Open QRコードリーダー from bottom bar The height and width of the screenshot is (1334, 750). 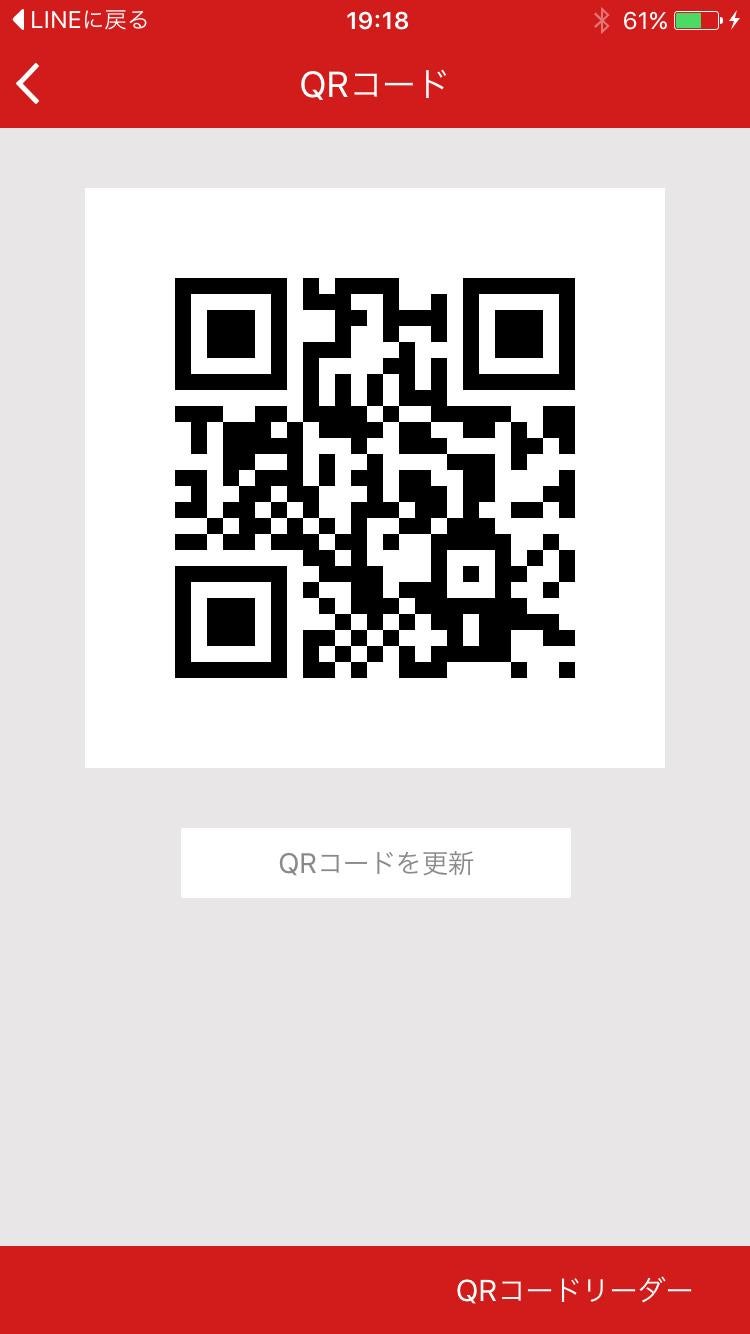[574, 1290]
